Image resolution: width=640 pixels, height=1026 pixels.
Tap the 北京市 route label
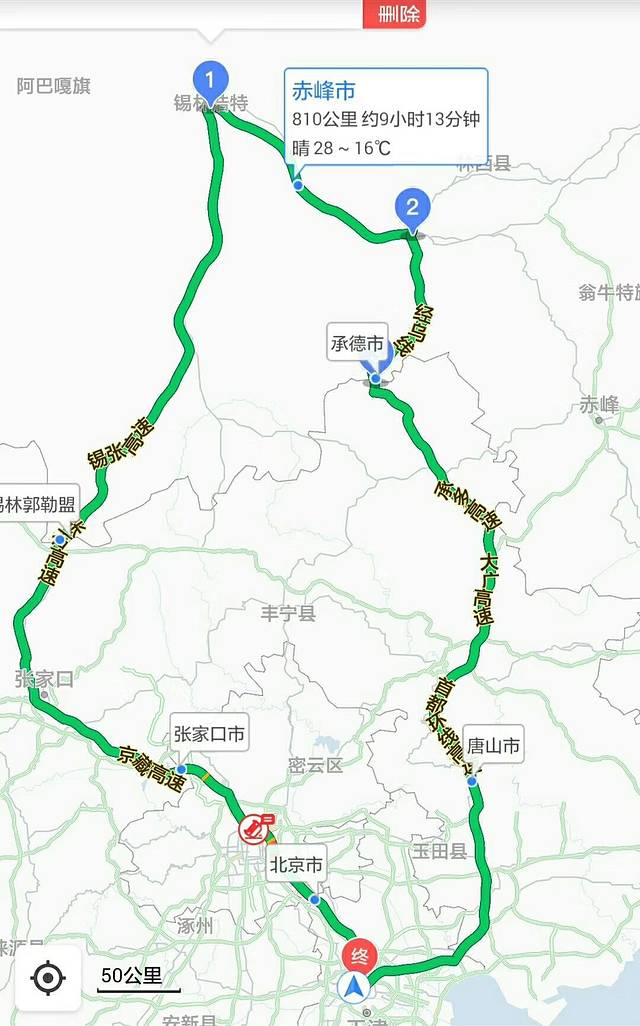tap(296, 864)
